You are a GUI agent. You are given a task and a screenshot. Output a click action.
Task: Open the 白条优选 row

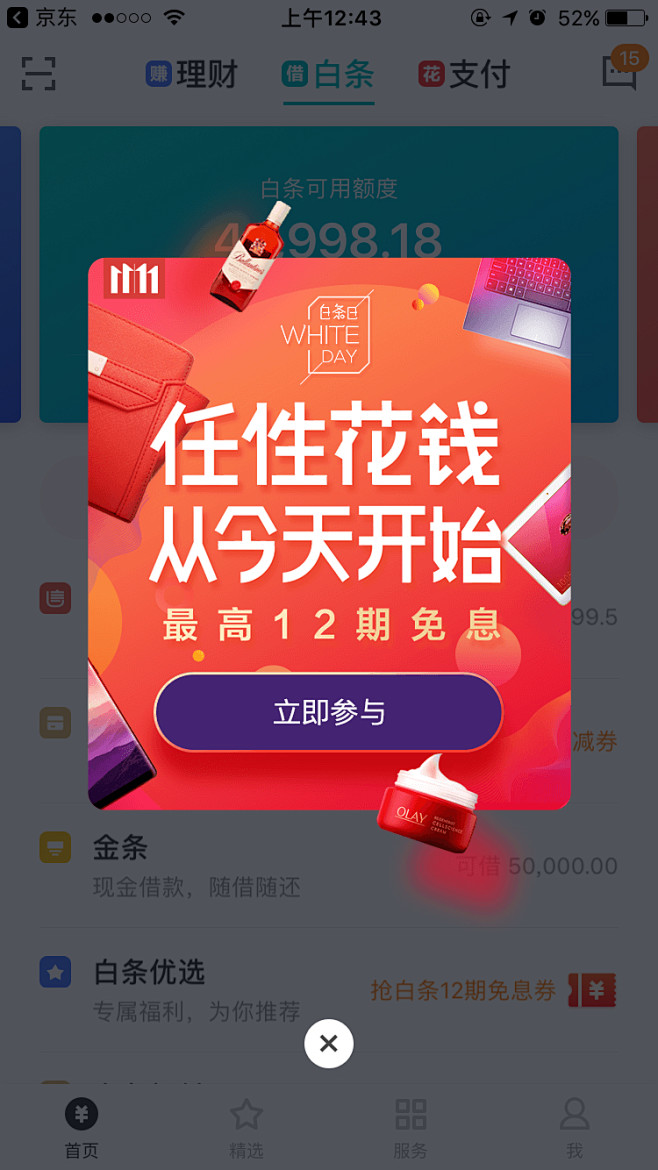pos(328,990)
